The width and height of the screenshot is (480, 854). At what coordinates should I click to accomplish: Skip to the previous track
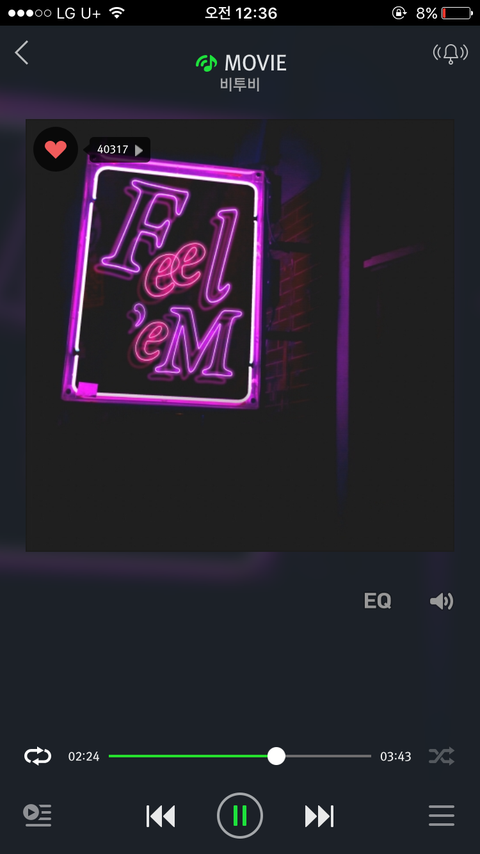point(161,816)
